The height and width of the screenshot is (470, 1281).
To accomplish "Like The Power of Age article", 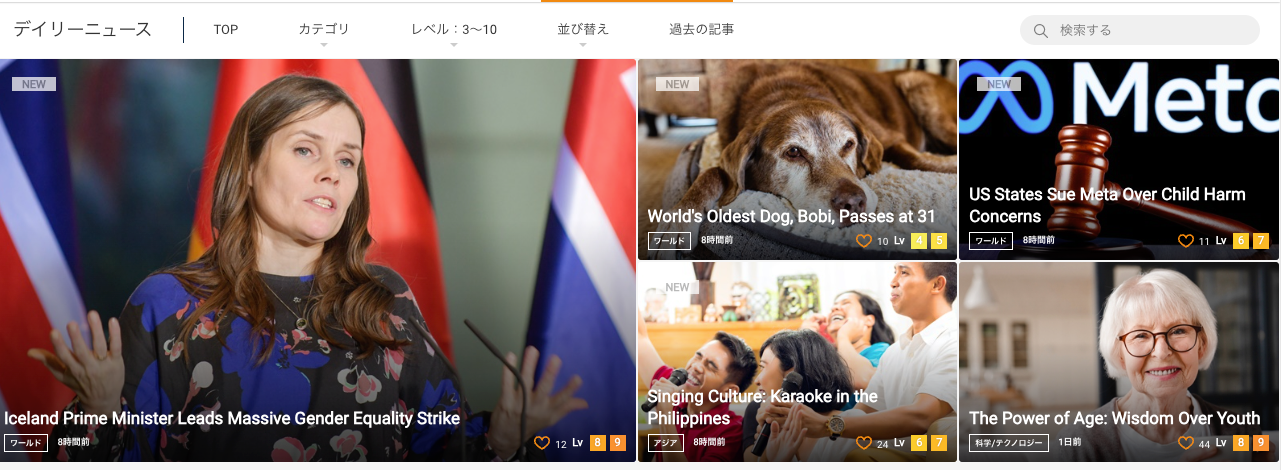I will point(1186,443).
